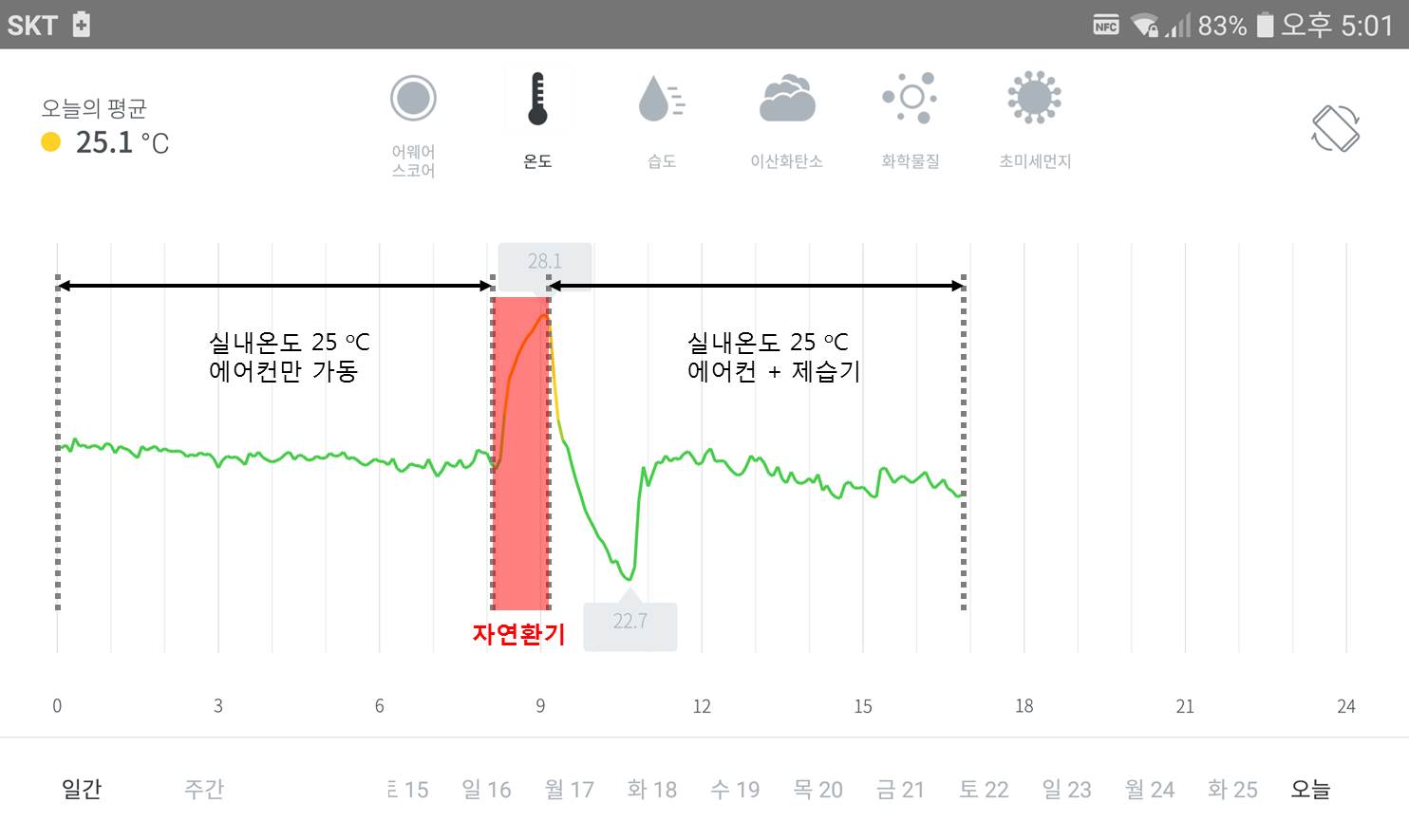The image size is (1409, 840).
Task: Tap the screen rotation icon
Action: (1335, 128)
